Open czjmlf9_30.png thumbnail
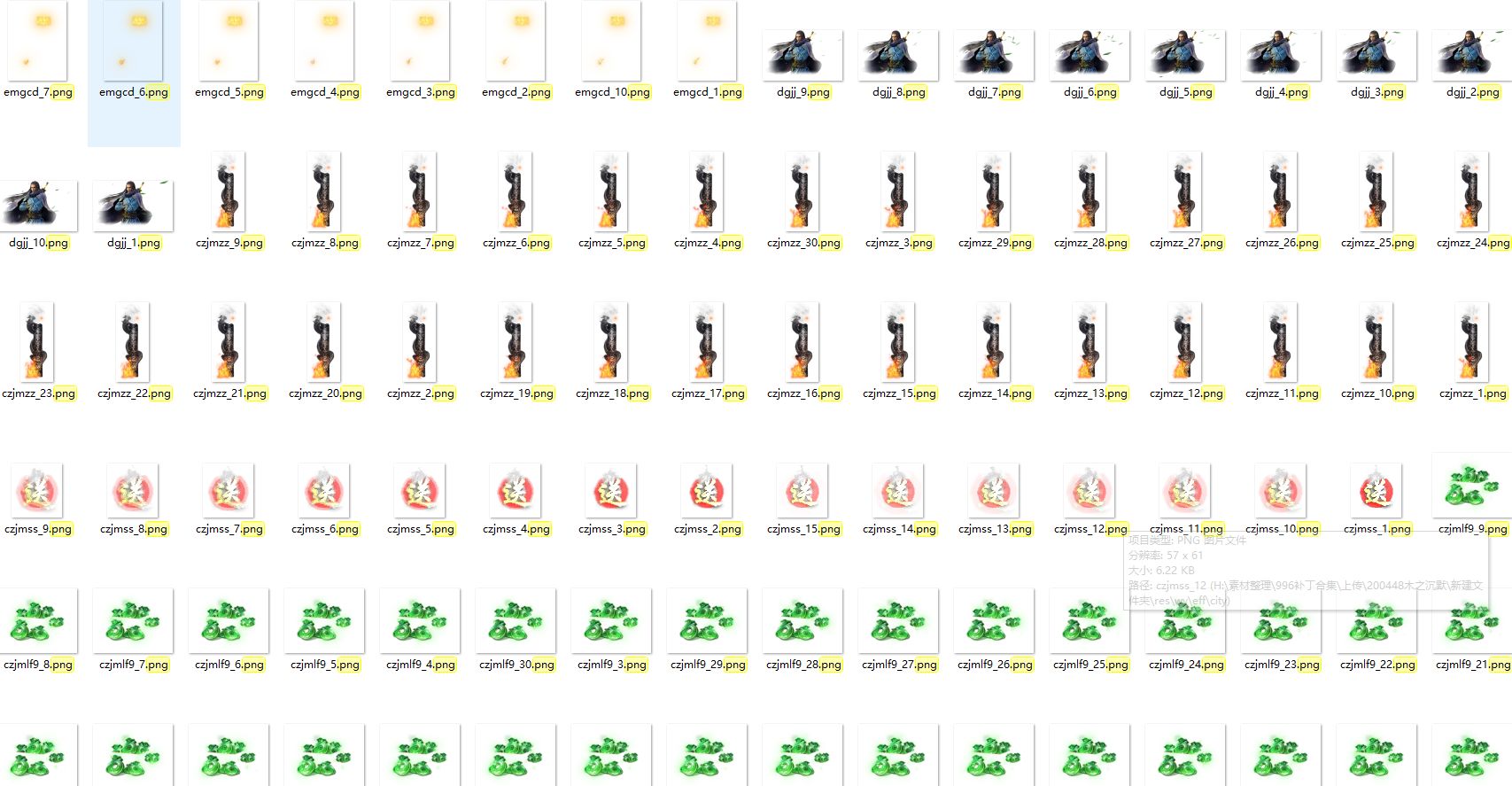The image size is (1512, 786). click(x=516, y=621)
